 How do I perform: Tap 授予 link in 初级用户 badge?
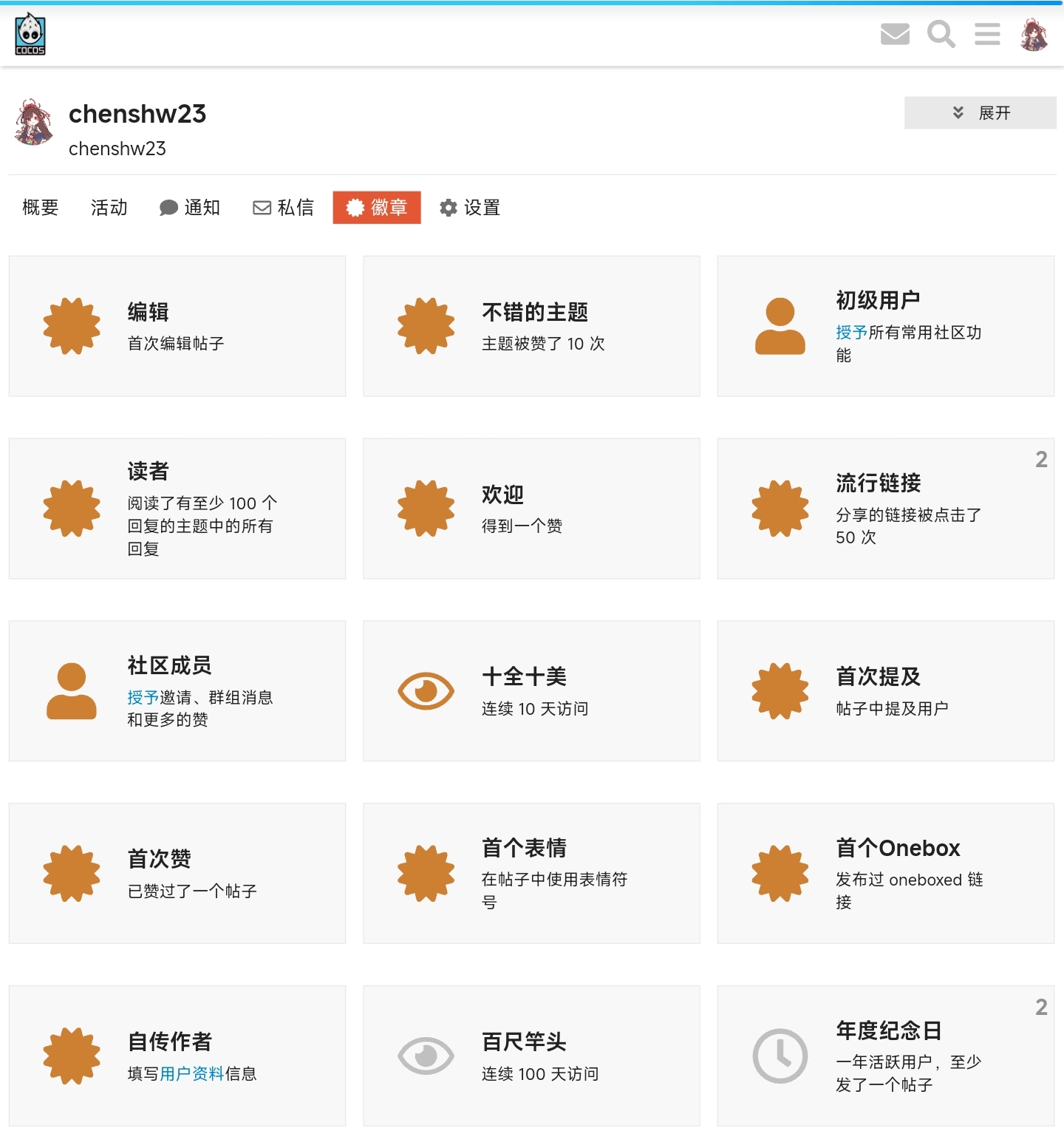851,333
